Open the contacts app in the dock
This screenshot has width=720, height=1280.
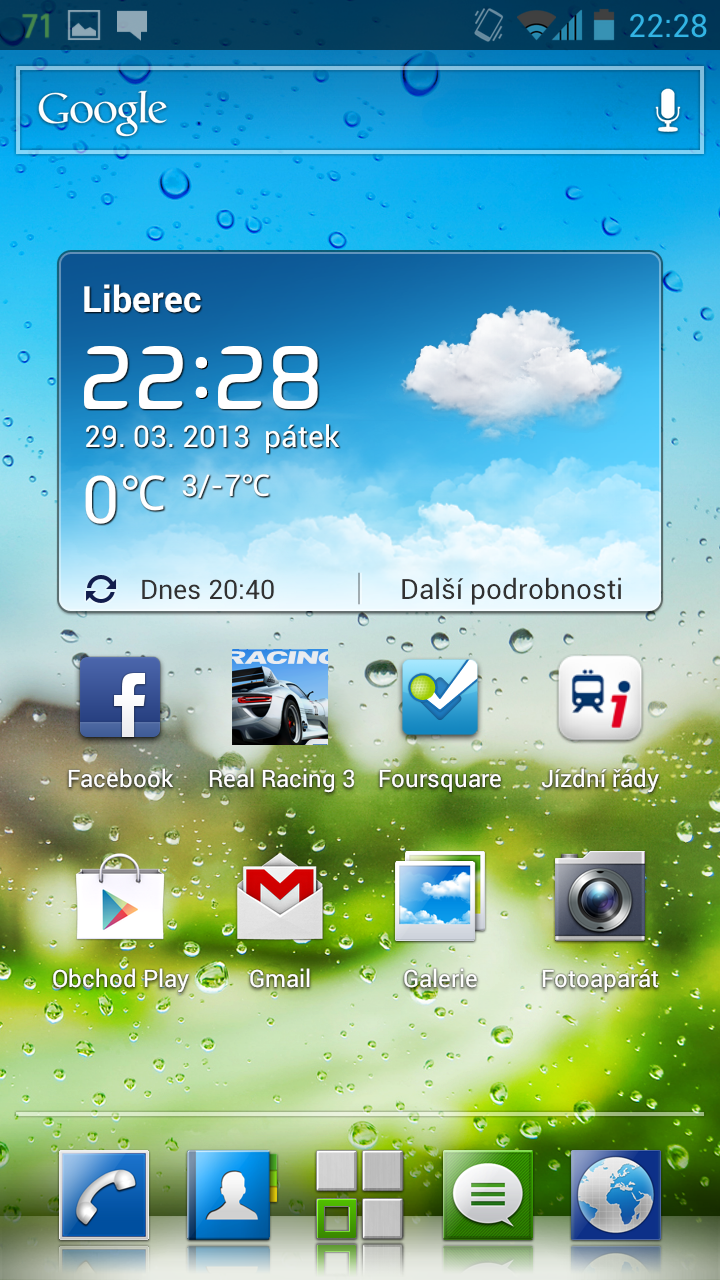click(x=230, y=1195)
